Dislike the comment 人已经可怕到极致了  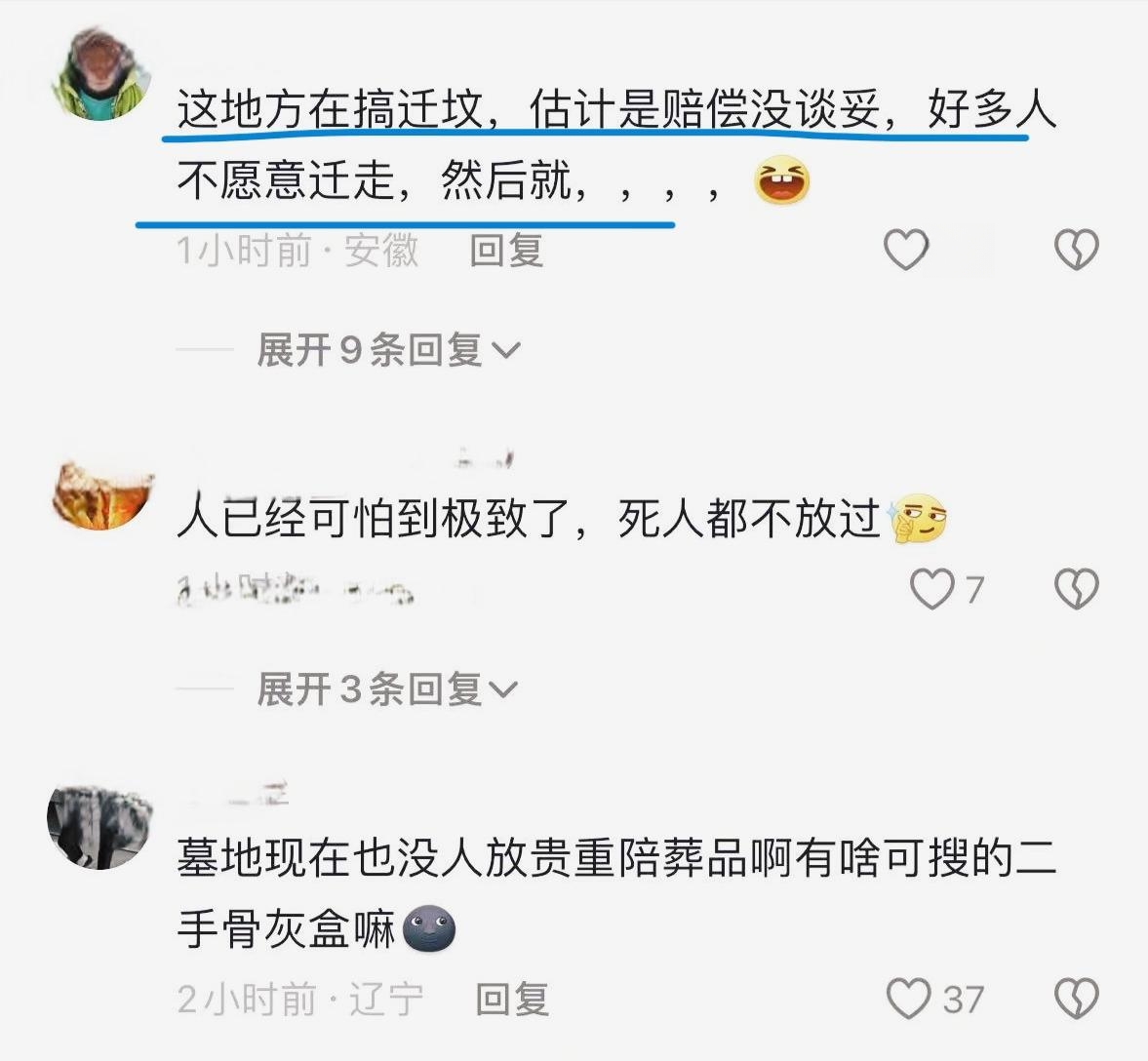[x=1077, y=589]
